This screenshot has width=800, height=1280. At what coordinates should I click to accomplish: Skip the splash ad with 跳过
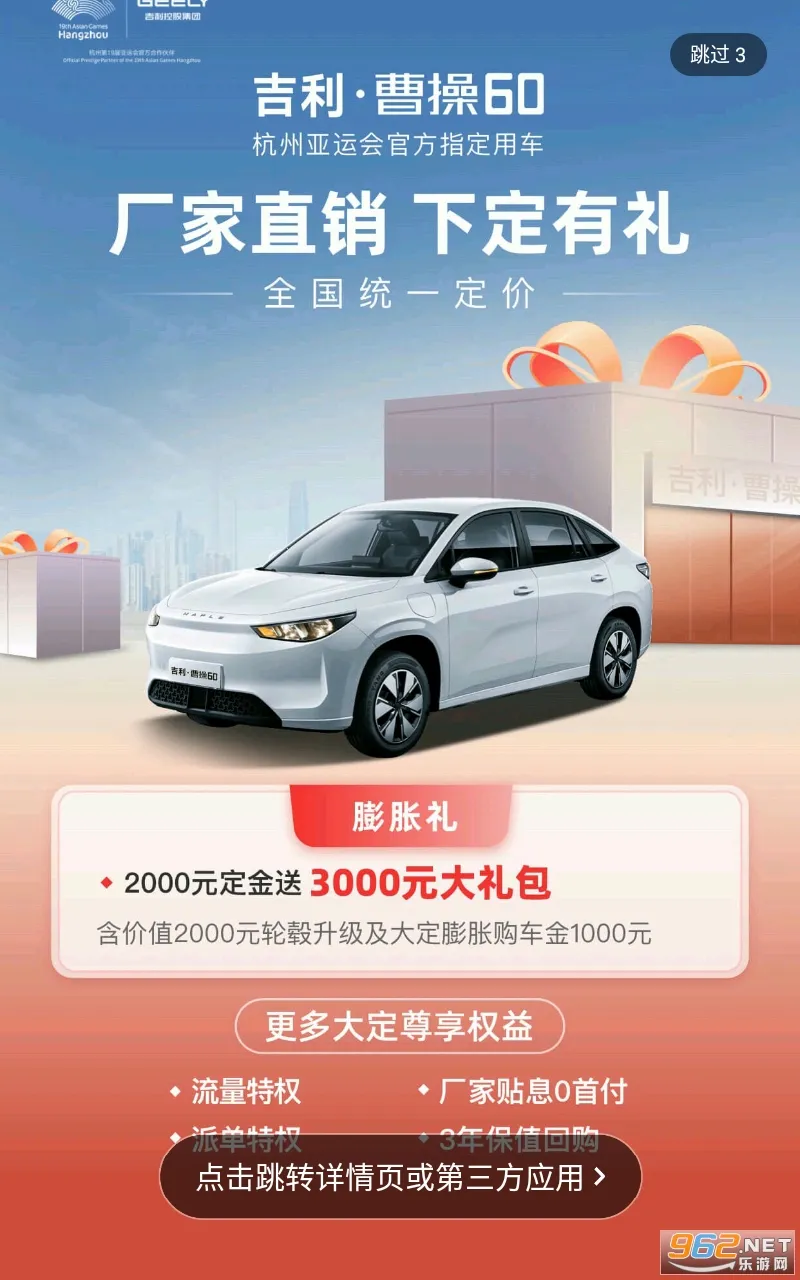click(x=718, y=55)
